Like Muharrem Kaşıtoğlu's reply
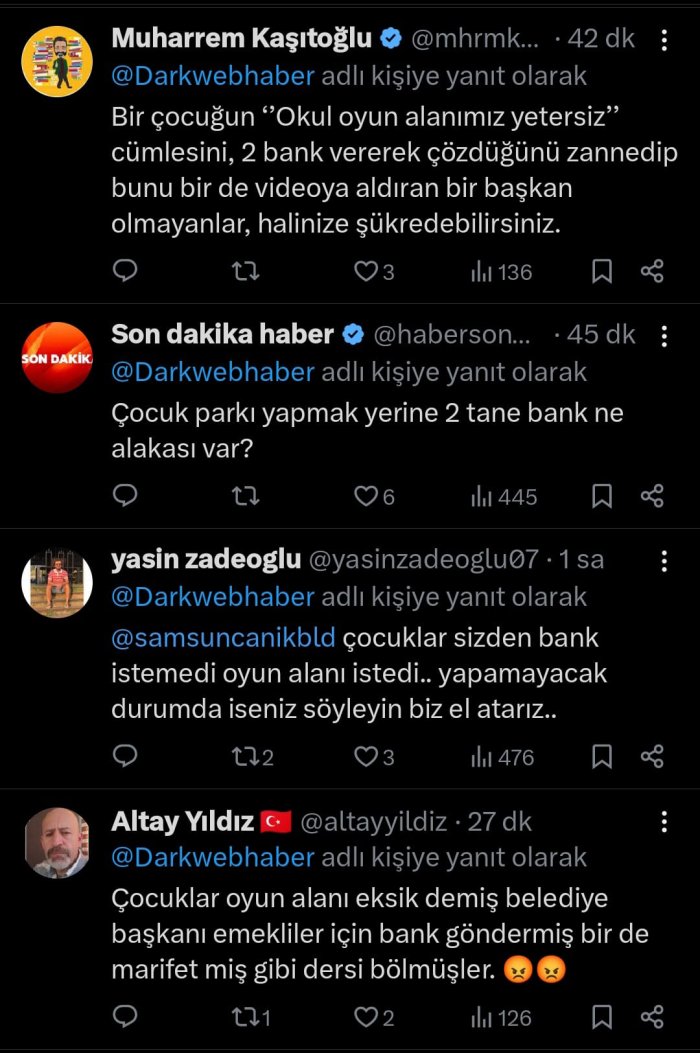The image size is (700, 1053). tap(367, 272)
